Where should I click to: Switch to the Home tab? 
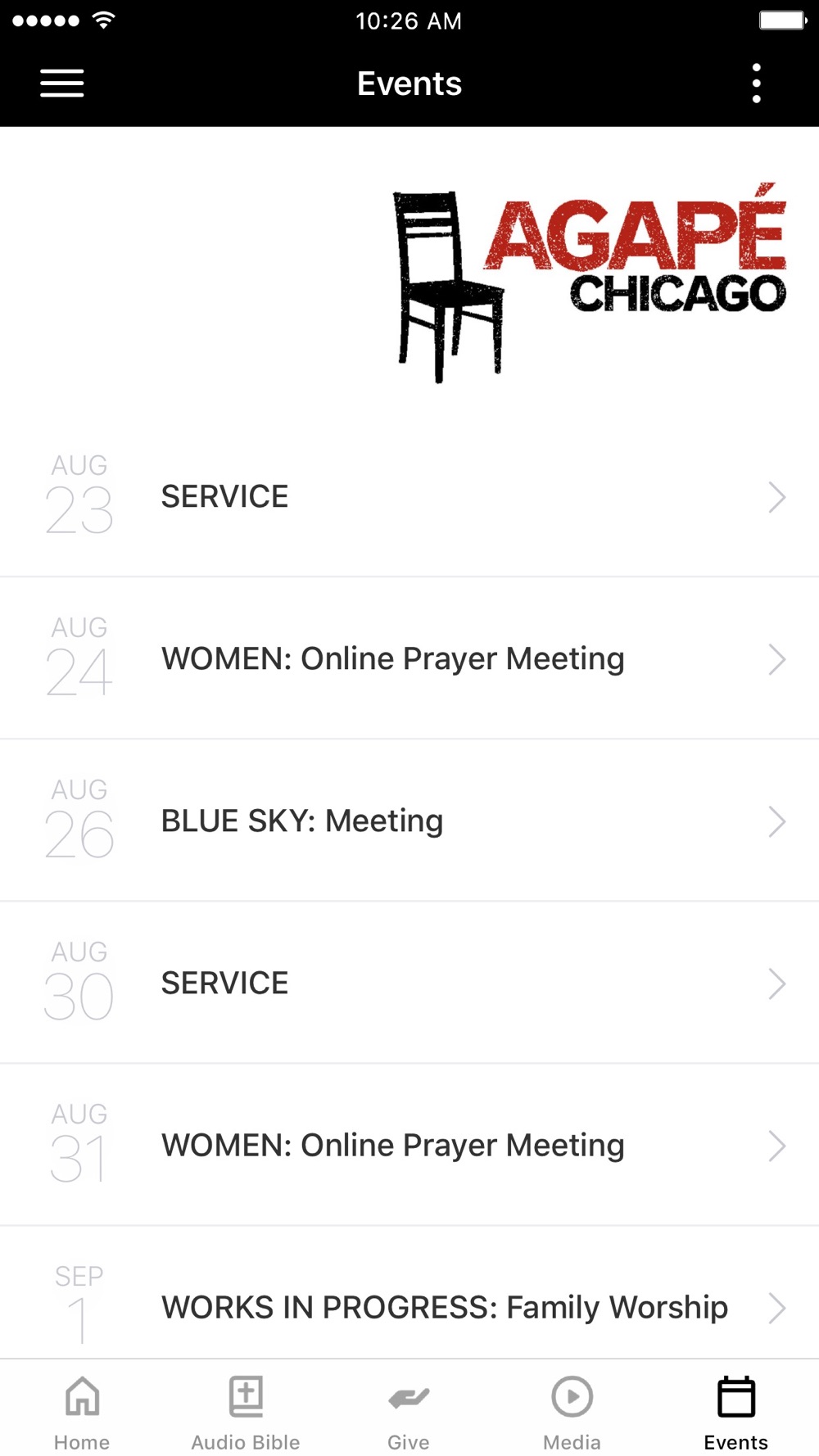click(x=82, y=1412)
